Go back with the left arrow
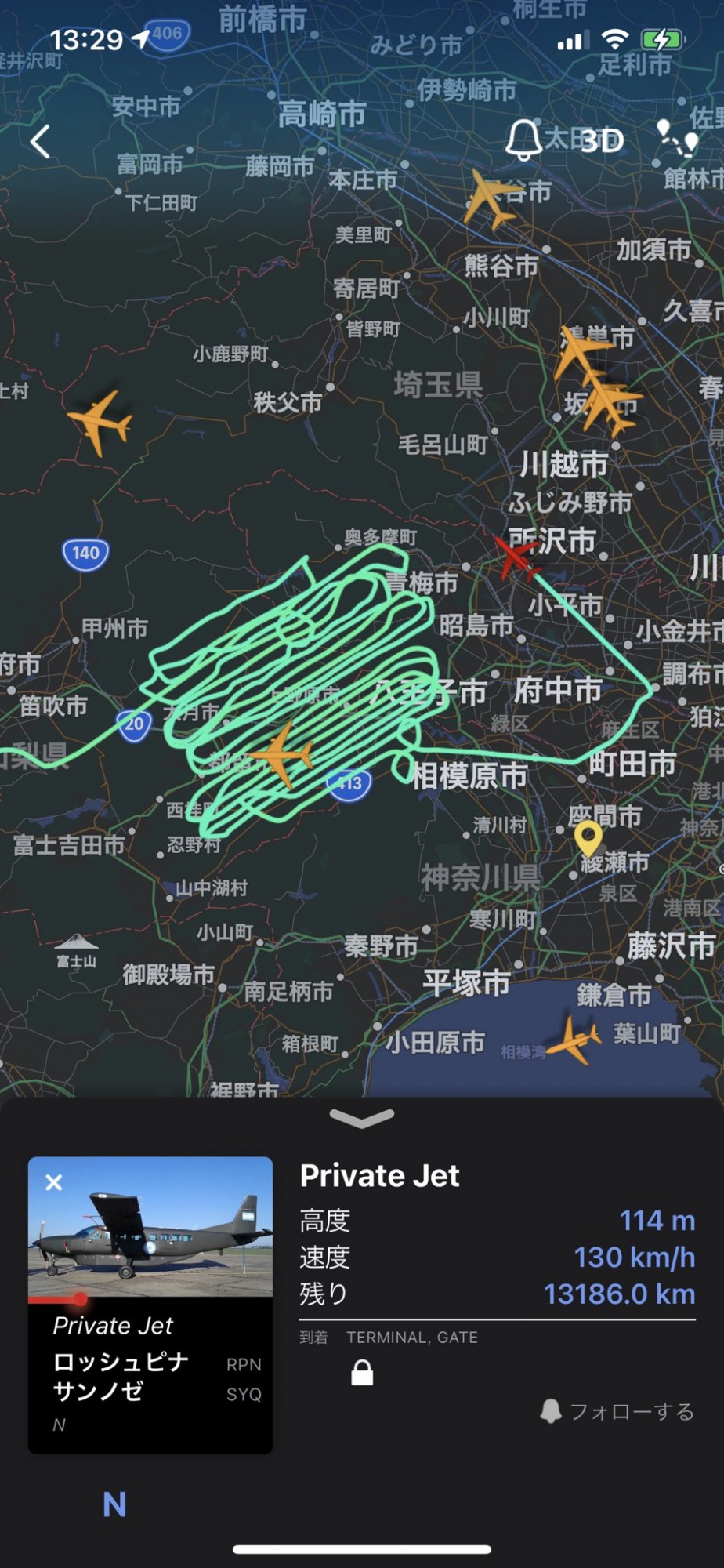This screenshot has height=1568, width=724. [x=40, y=142]
